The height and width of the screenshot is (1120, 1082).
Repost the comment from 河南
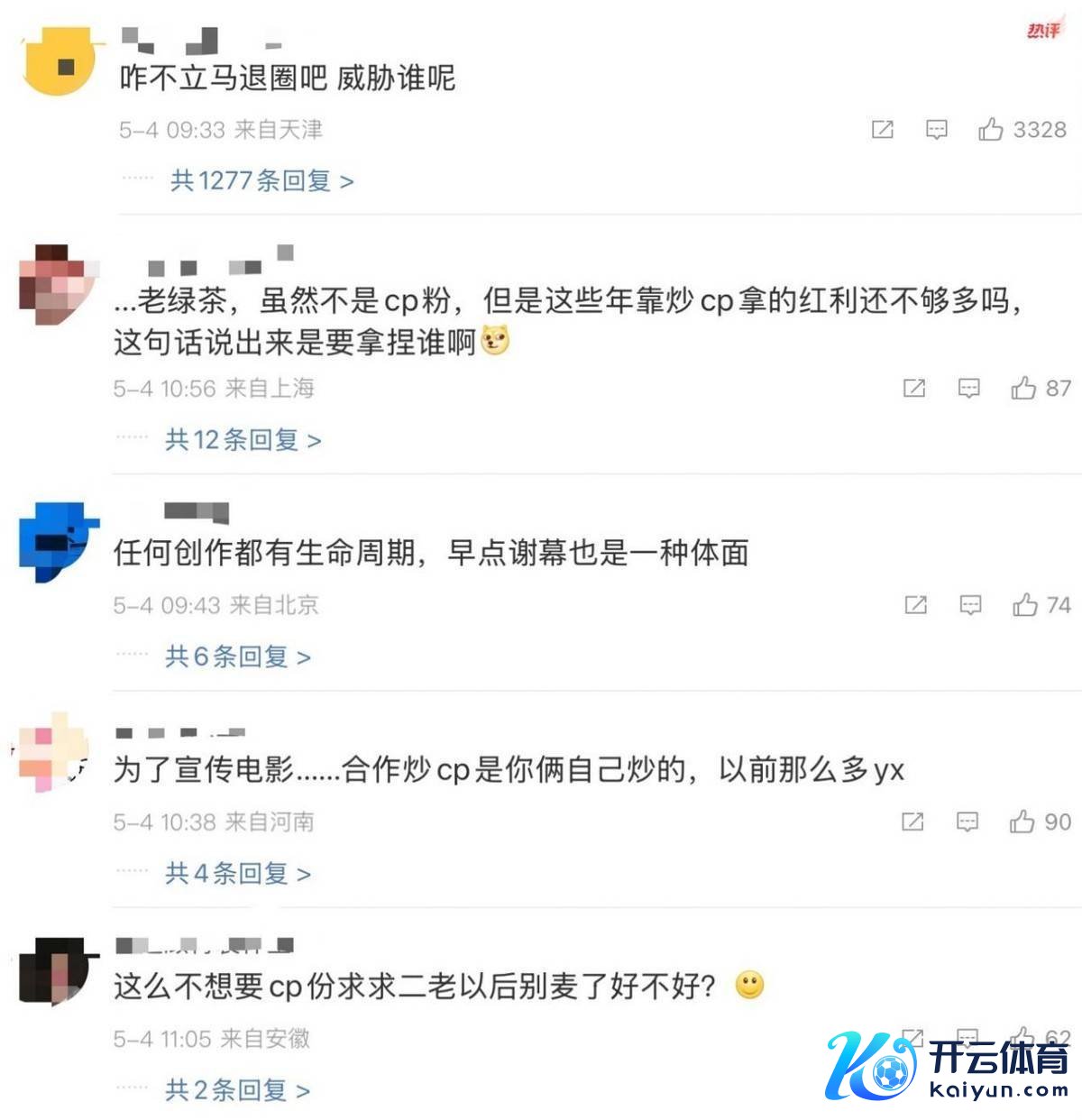pos(913,822)
